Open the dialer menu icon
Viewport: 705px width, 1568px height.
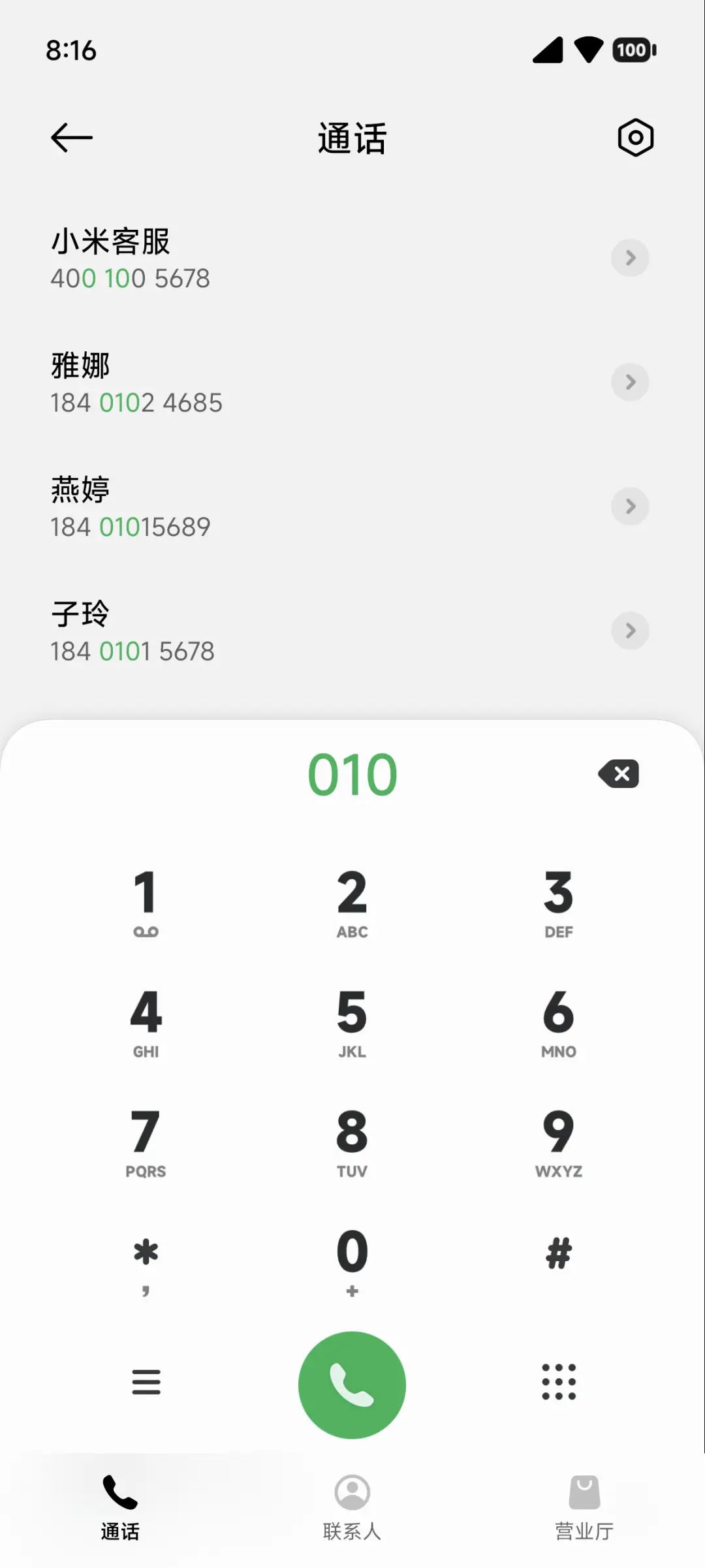pyautogui.click(x=146, y=1382)
